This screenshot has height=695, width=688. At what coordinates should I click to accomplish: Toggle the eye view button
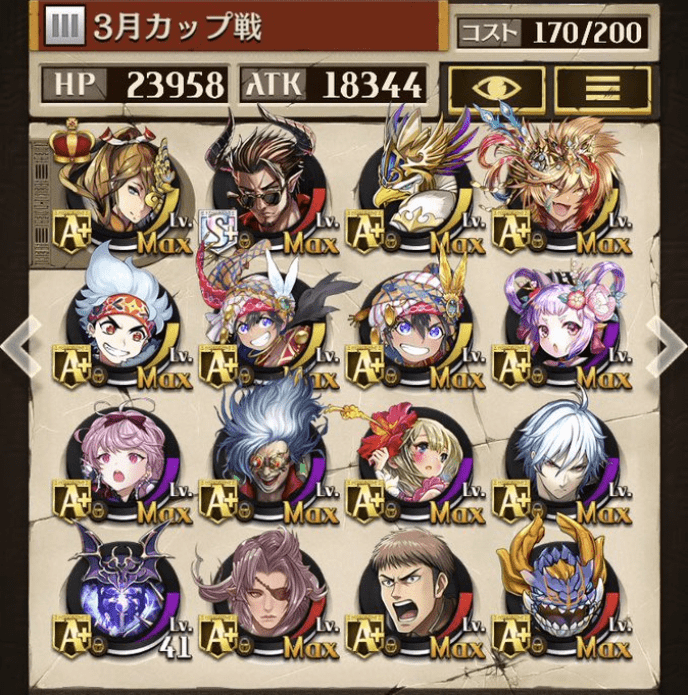pyautogui.click(x=496, y=89)
